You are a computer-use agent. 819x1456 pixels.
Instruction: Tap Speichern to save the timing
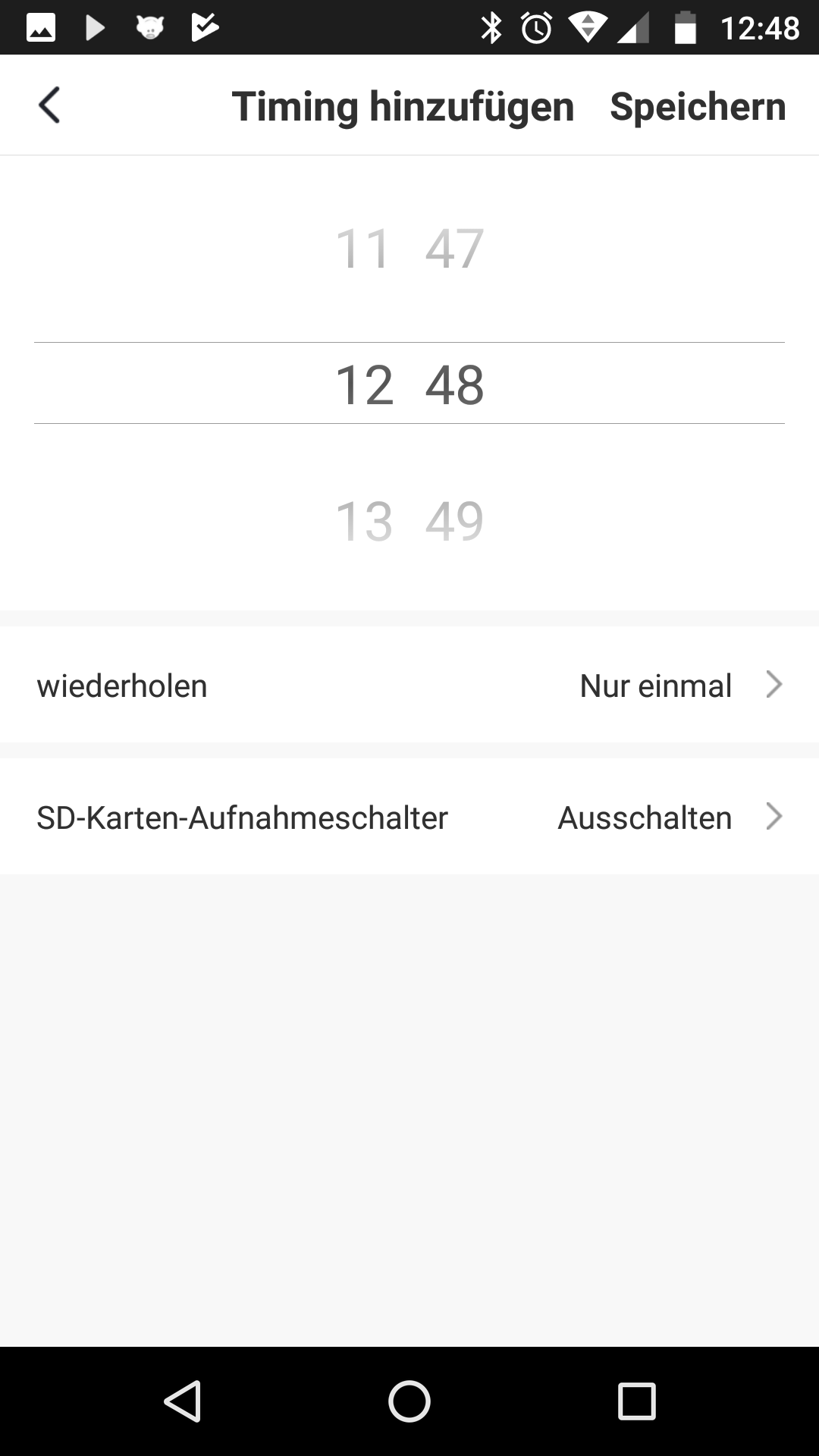coord(698,106)
